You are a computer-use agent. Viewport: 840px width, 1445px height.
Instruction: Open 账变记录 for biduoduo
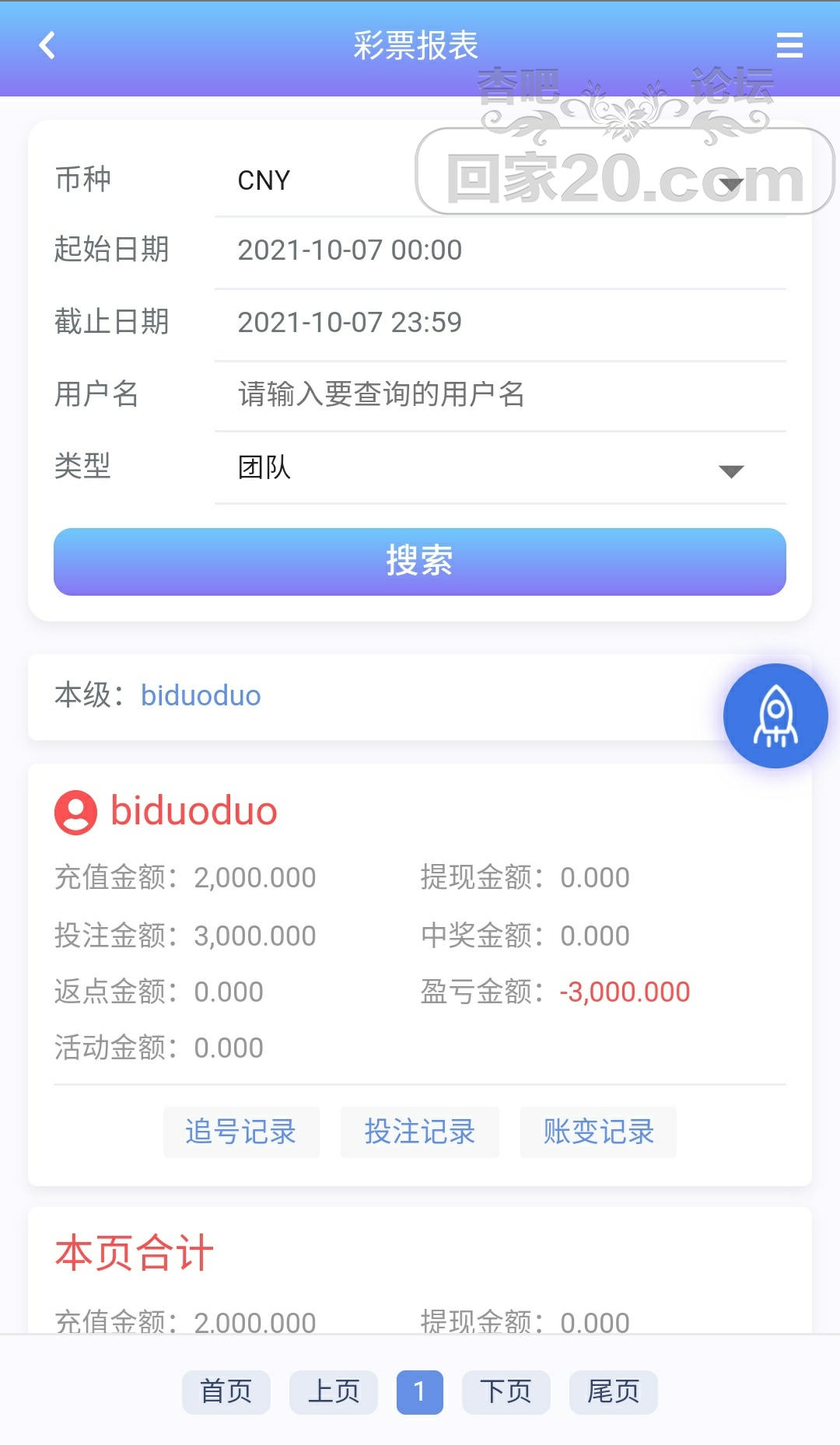598,1132
